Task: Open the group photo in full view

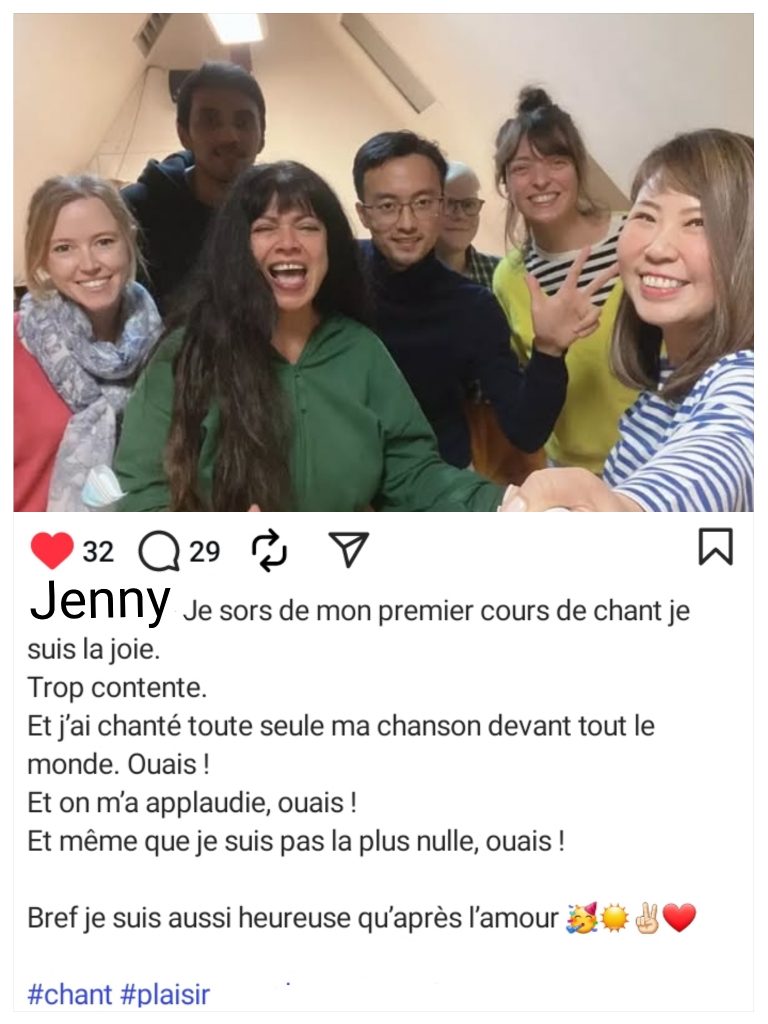Action: point(384,262)
